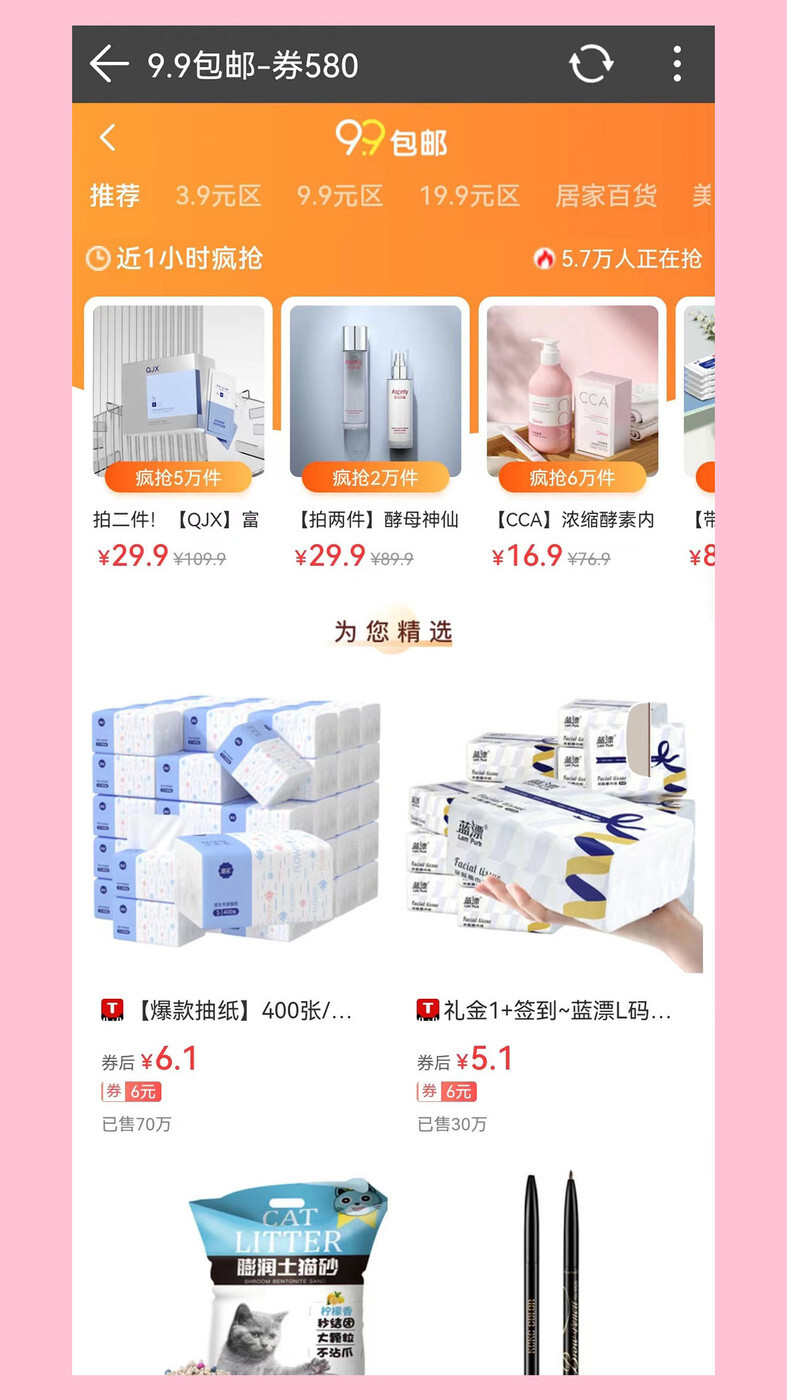Screen dimensions: 787x1400
Task: Tap the back chevron in the orange header
Action: [108, 138]
